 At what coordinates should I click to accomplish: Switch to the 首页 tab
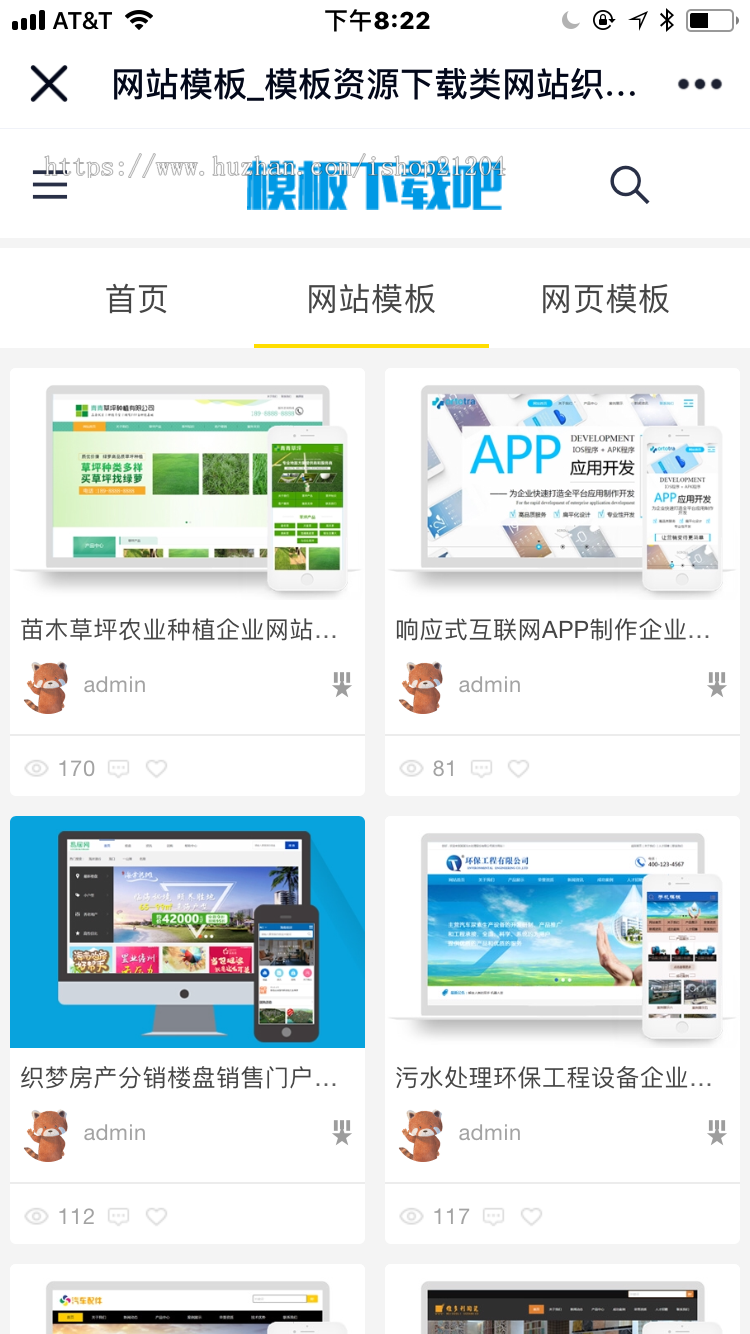(x=137, y=299)
